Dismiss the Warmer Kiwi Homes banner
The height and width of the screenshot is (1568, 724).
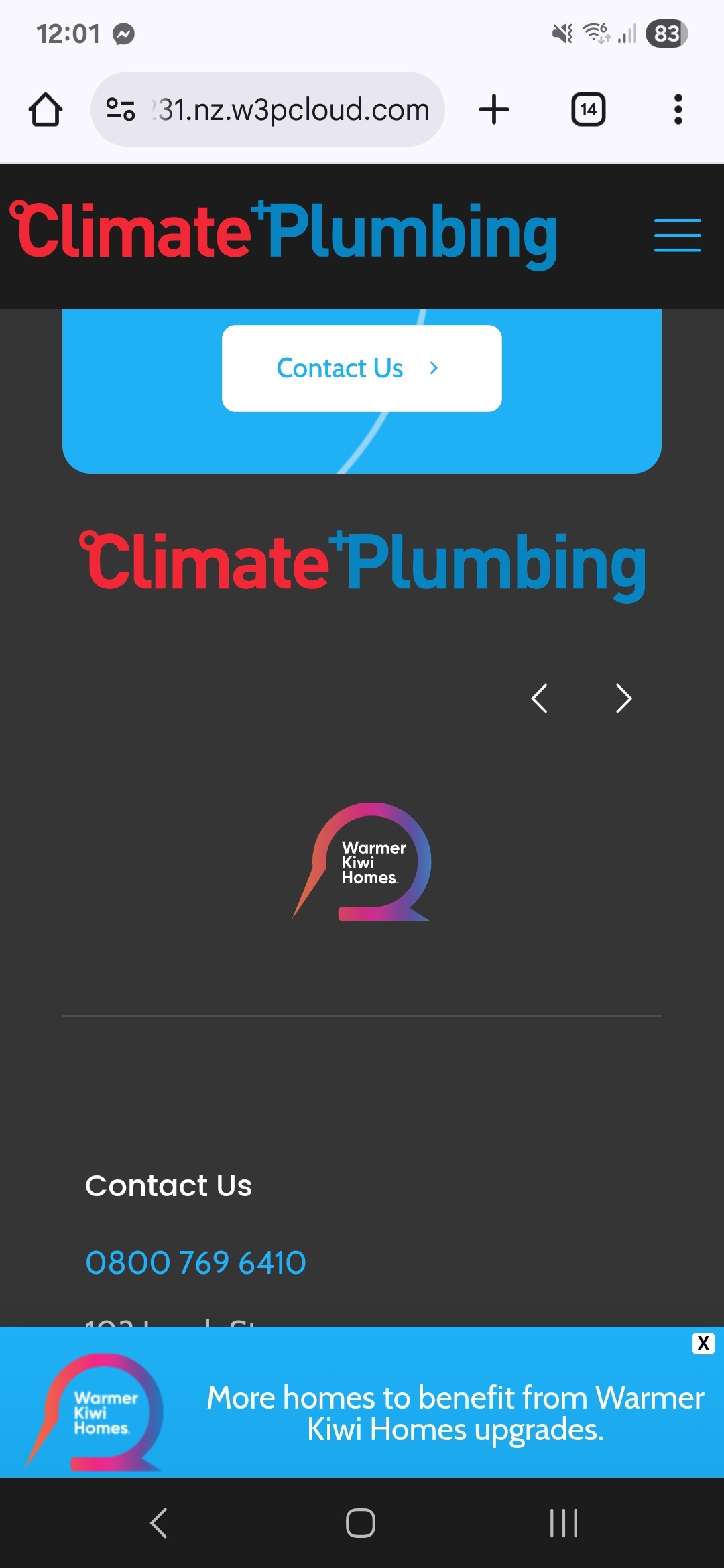703,1343
